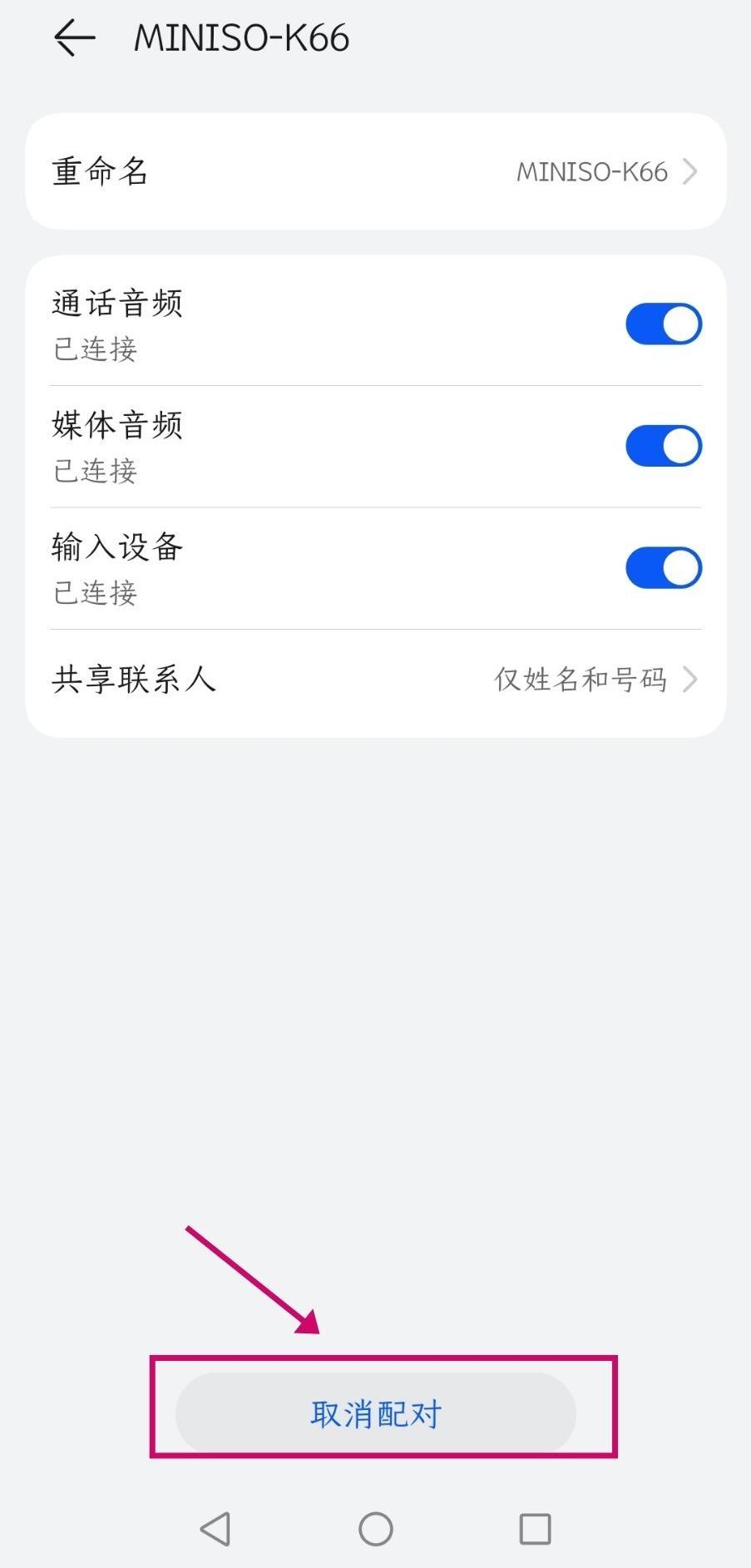Click the 媒体音频 label text

116,425
